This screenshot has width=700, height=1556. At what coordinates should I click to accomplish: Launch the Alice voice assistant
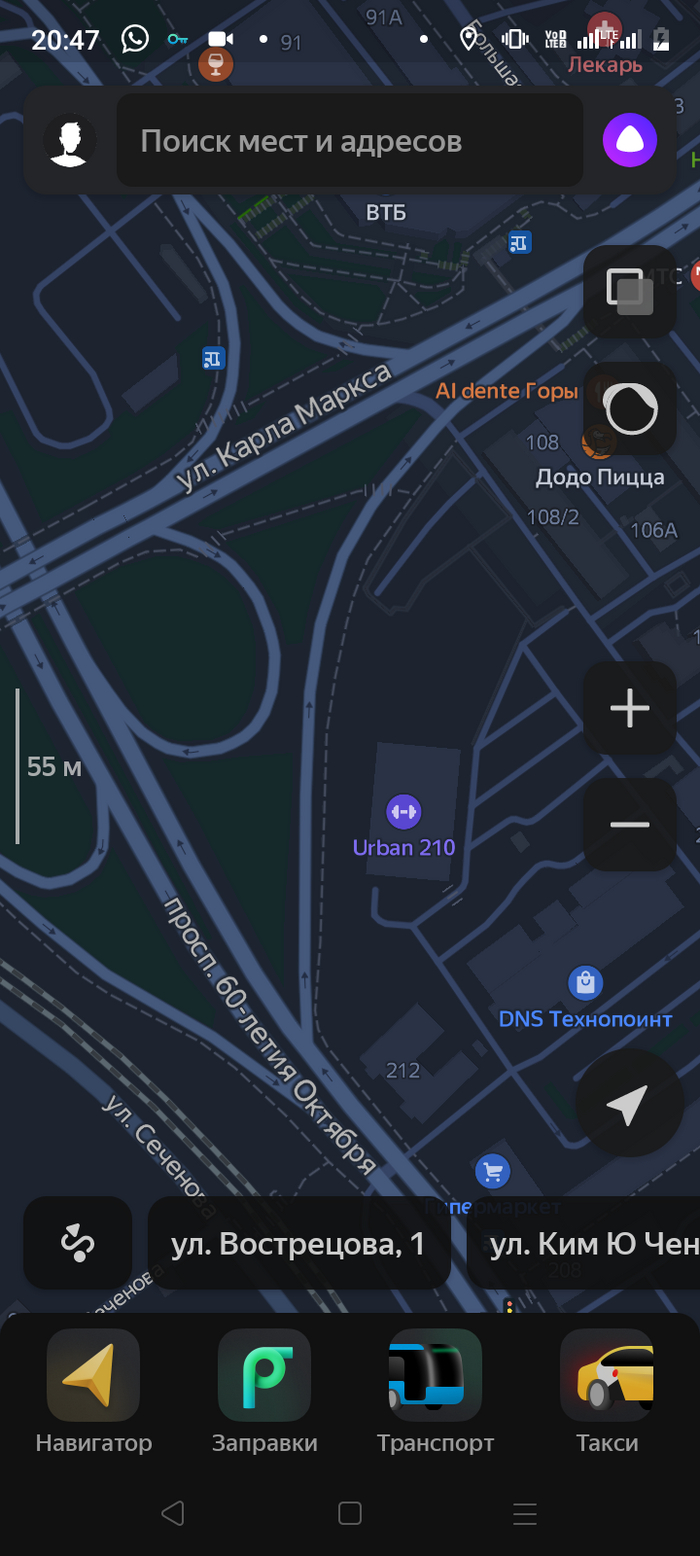pos(629,141)
